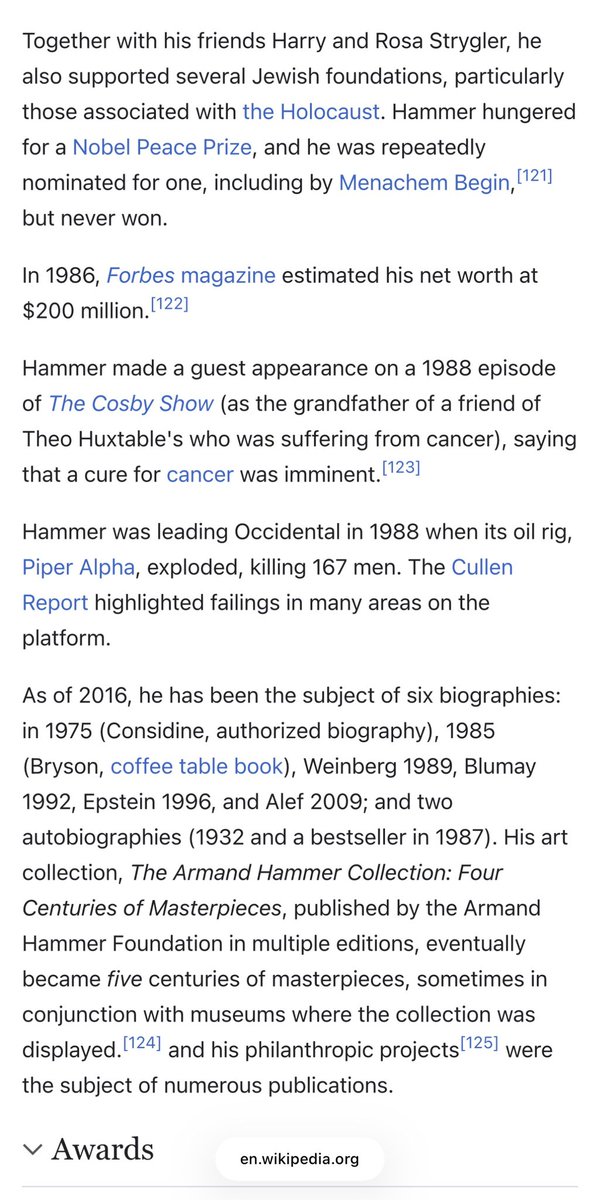
Task: Open the Forbes magazine link
Action: (190, 275)
